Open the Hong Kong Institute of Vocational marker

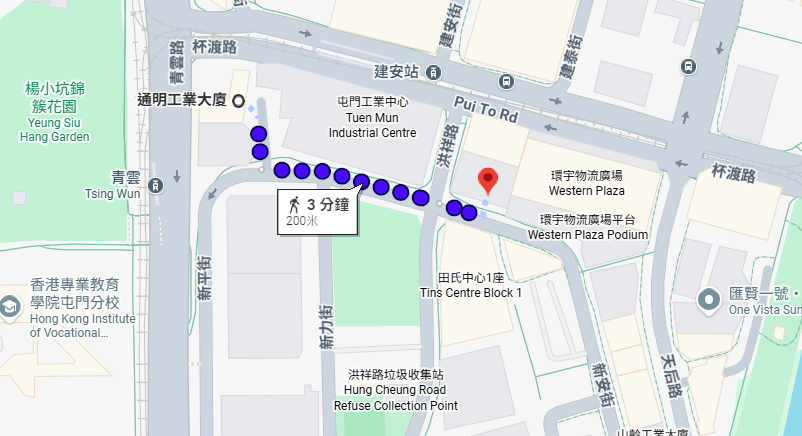tap(10, 307)
